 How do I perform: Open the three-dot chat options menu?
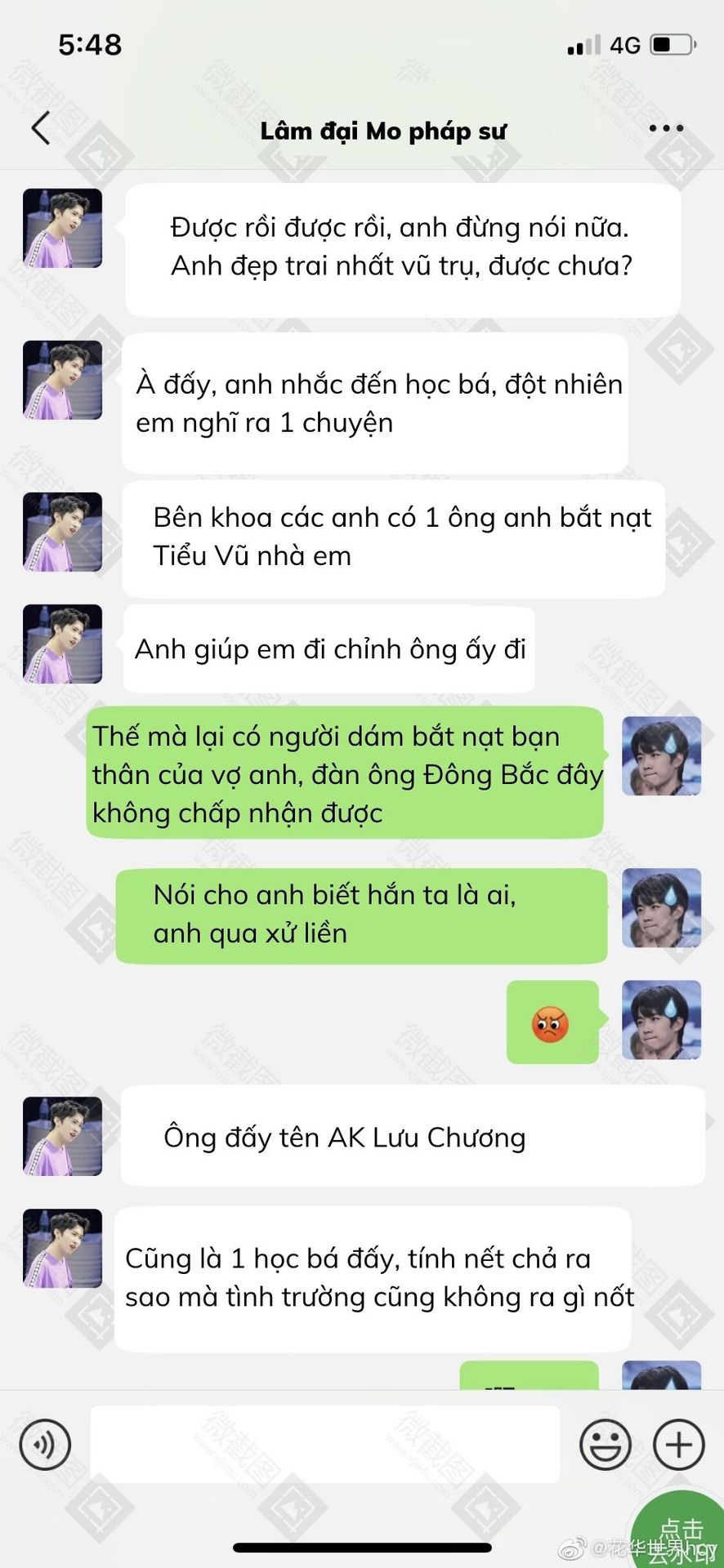(x=666, y=128)
